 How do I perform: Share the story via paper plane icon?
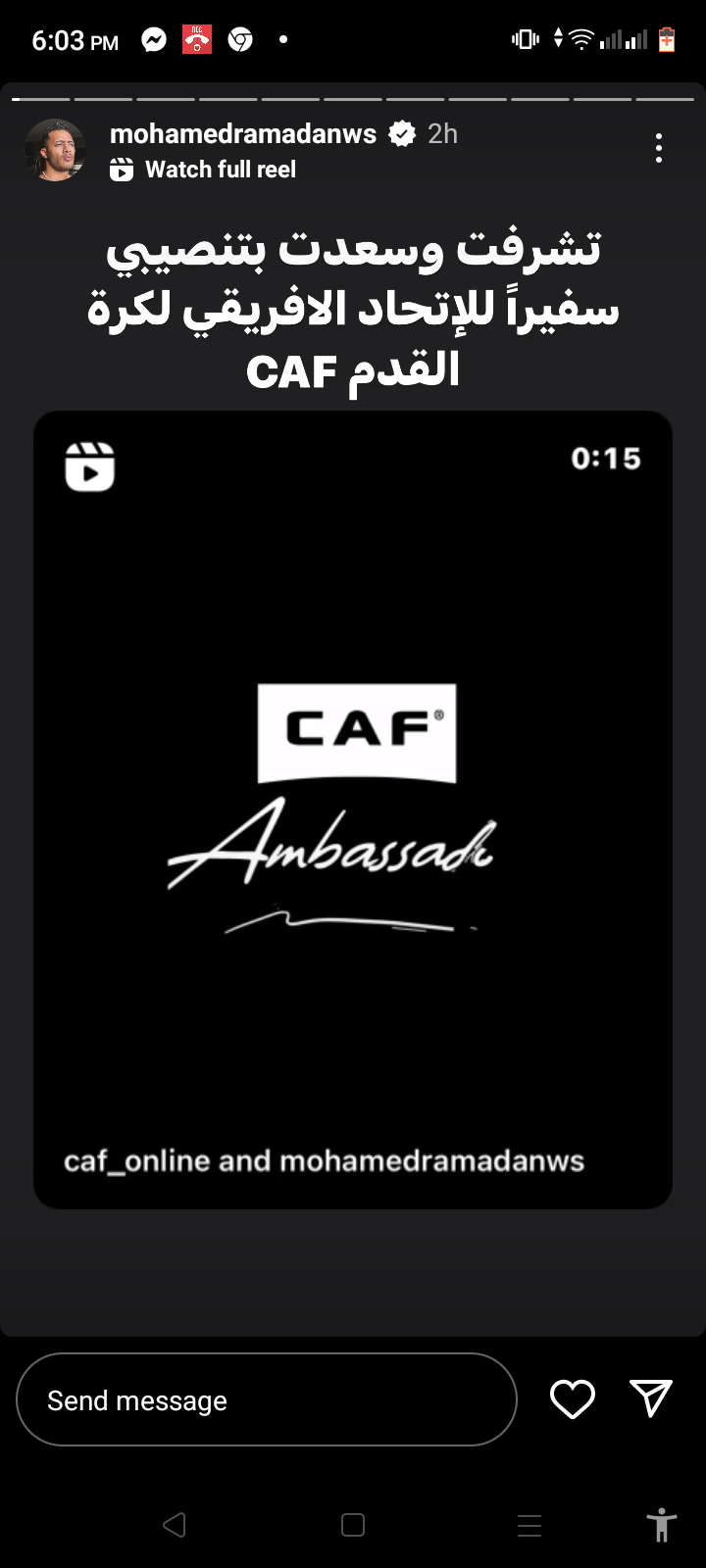point(651,1398)
